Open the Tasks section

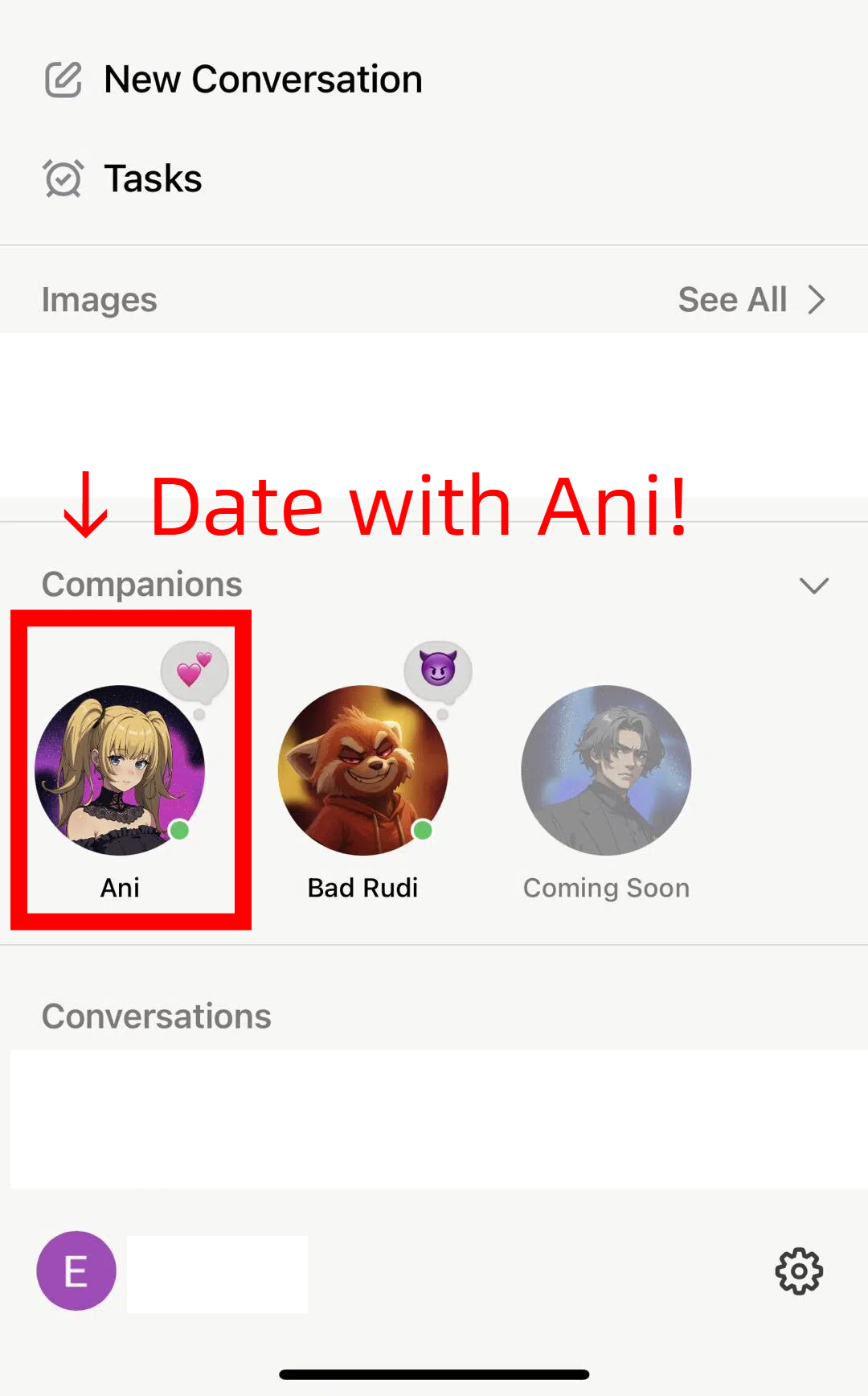pos(123,179)
